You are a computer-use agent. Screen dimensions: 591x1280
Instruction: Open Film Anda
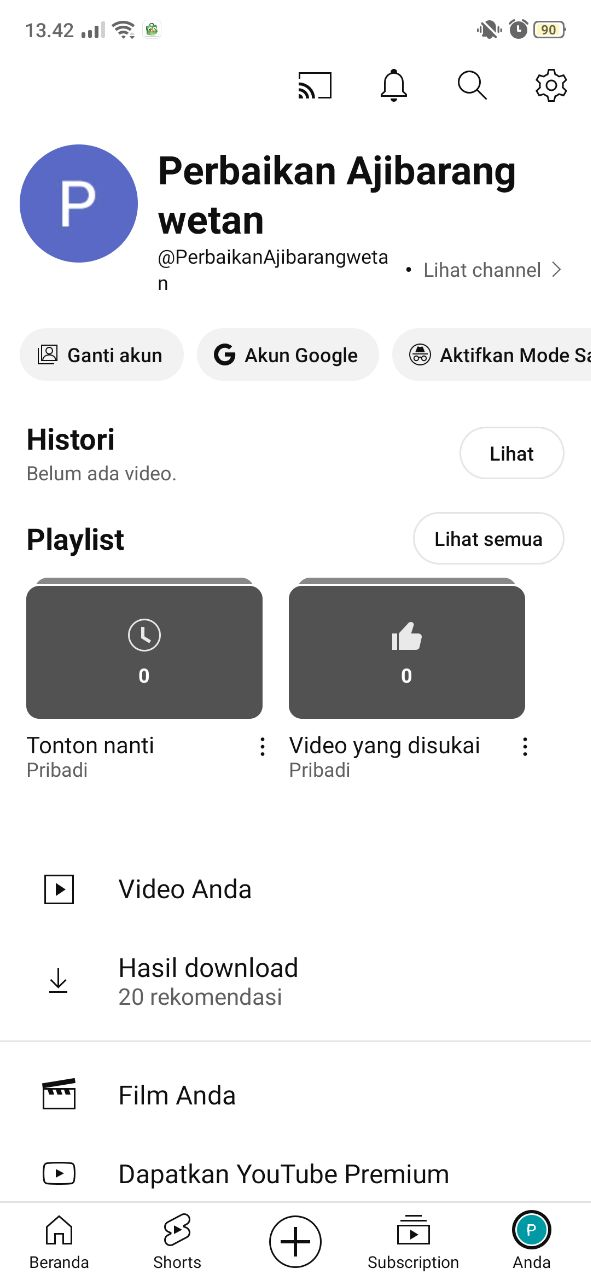pyautogui.click(x=295, y=1095)
